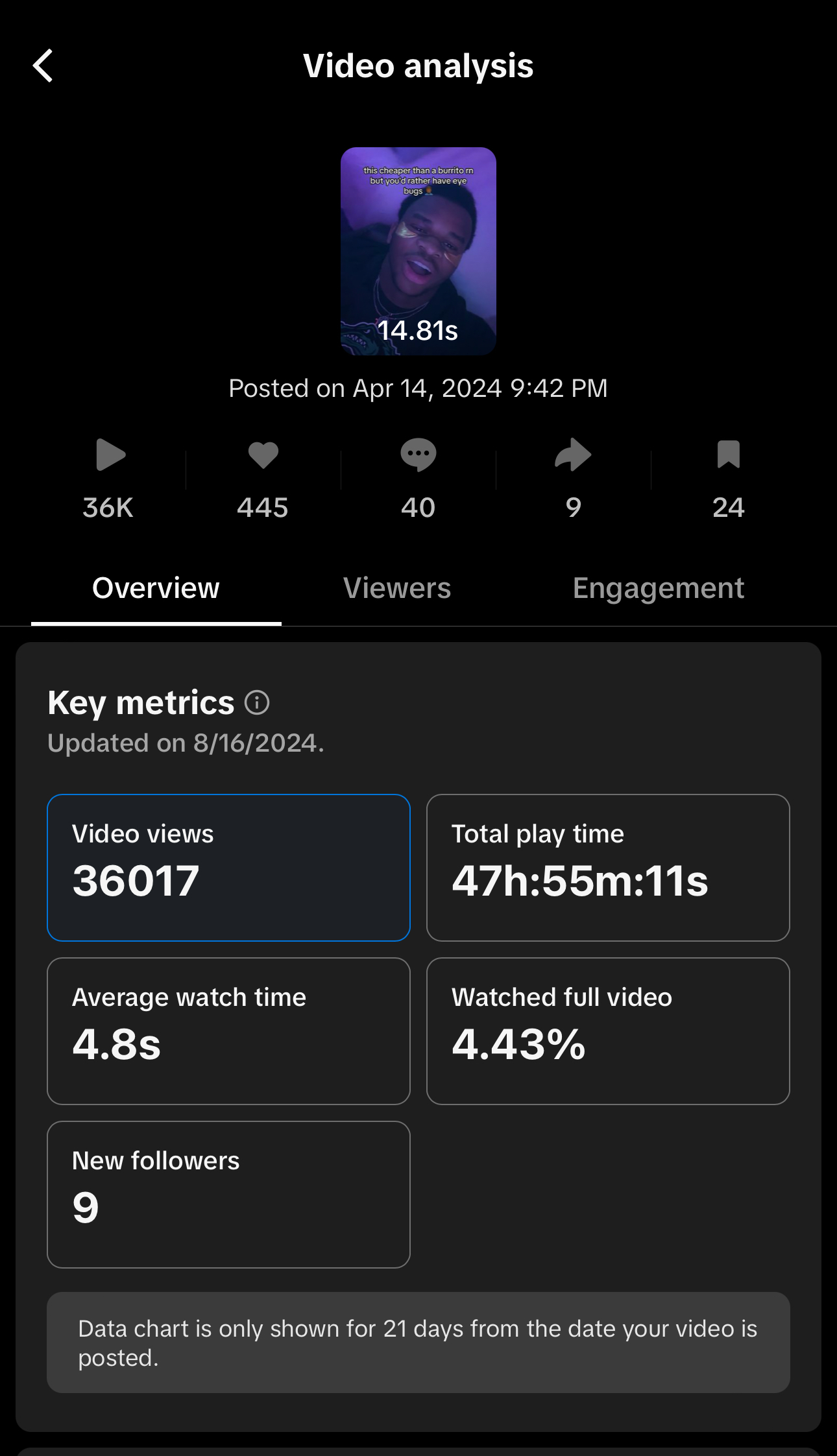Switch to the Viewers tab
The image size is (837, 1456).
click(397, 588)
